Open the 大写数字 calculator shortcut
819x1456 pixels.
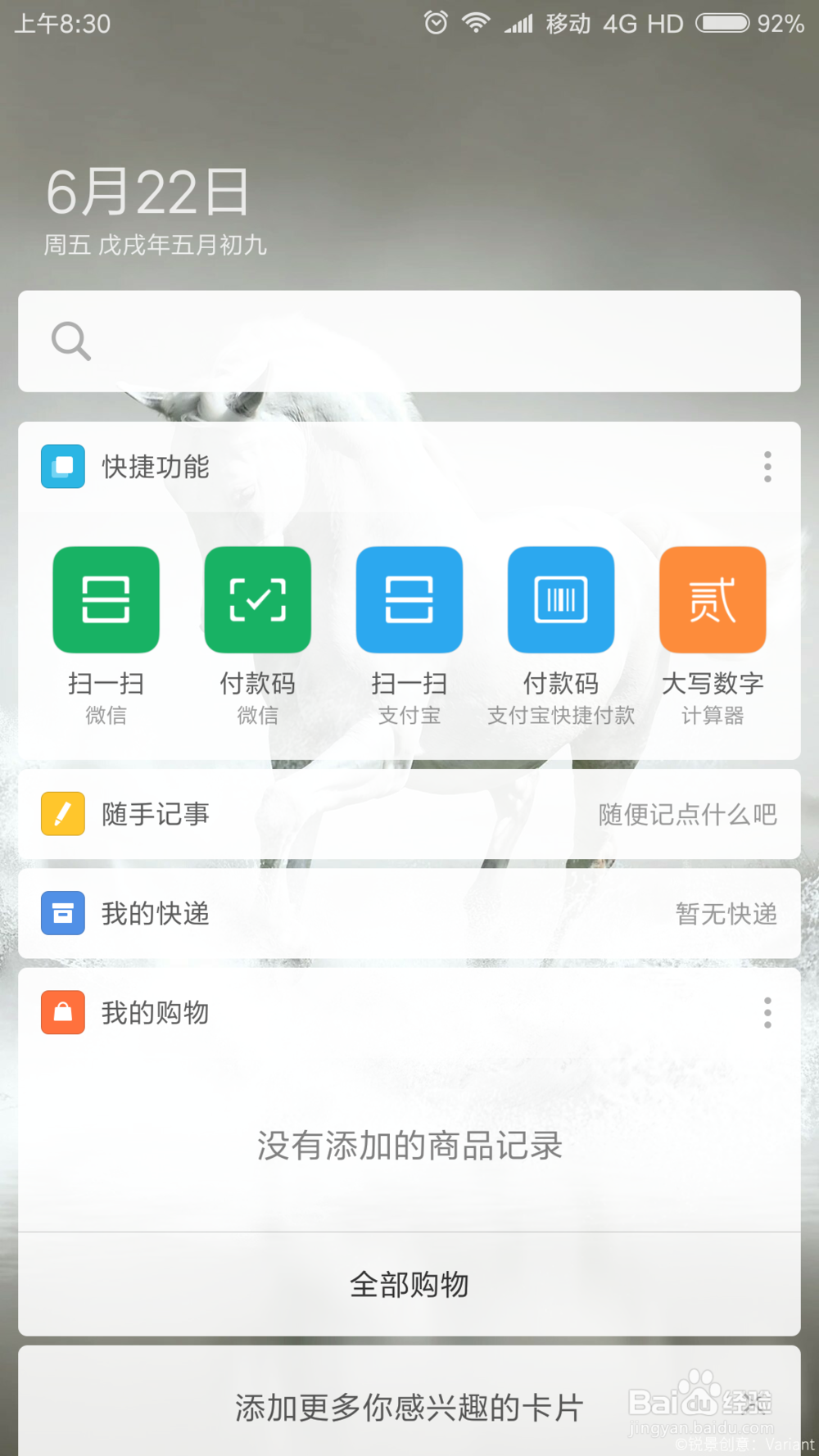(713, 600)
